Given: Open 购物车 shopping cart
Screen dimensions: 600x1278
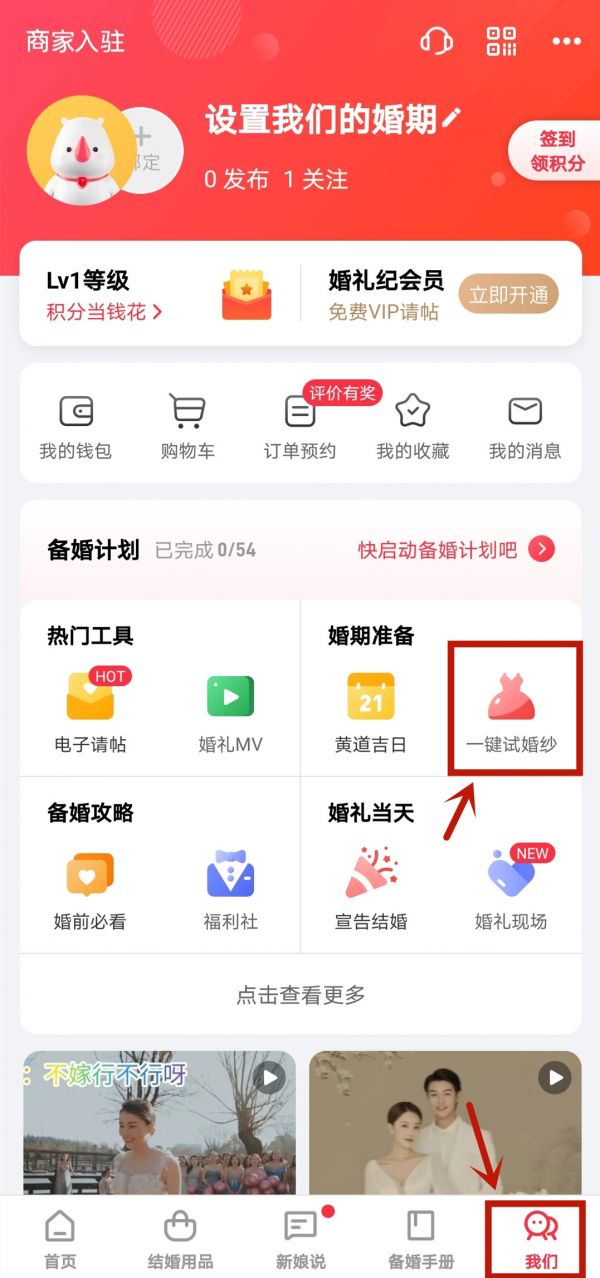Looking at the screenshot, I should tap(188, 425).
